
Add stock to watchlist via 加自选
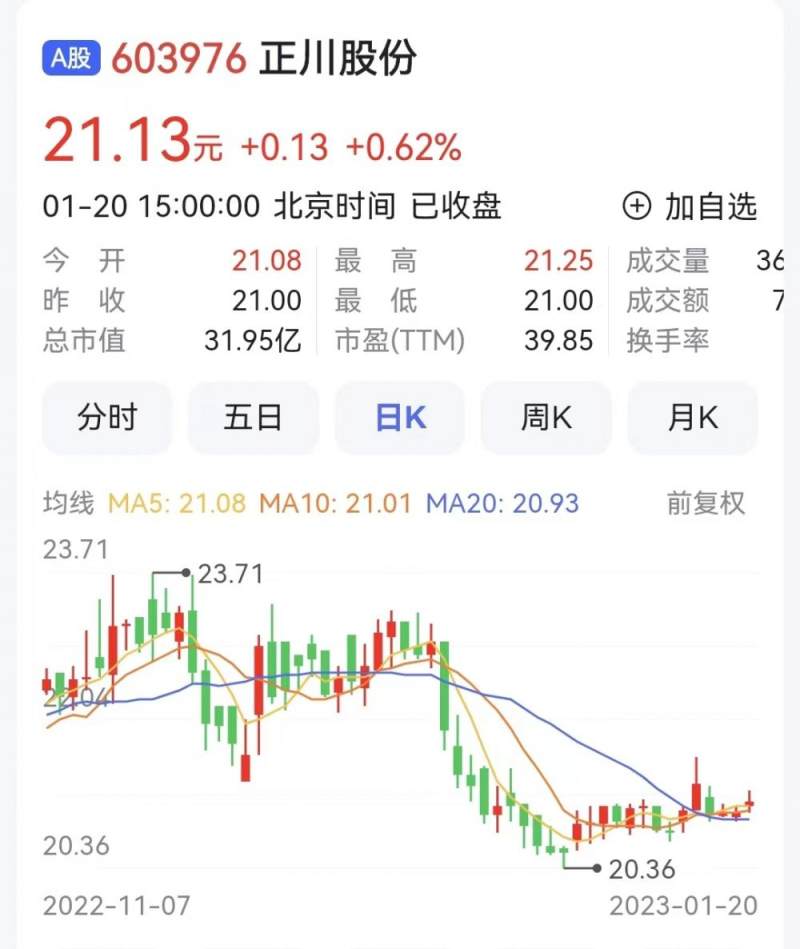pos(690,207)
